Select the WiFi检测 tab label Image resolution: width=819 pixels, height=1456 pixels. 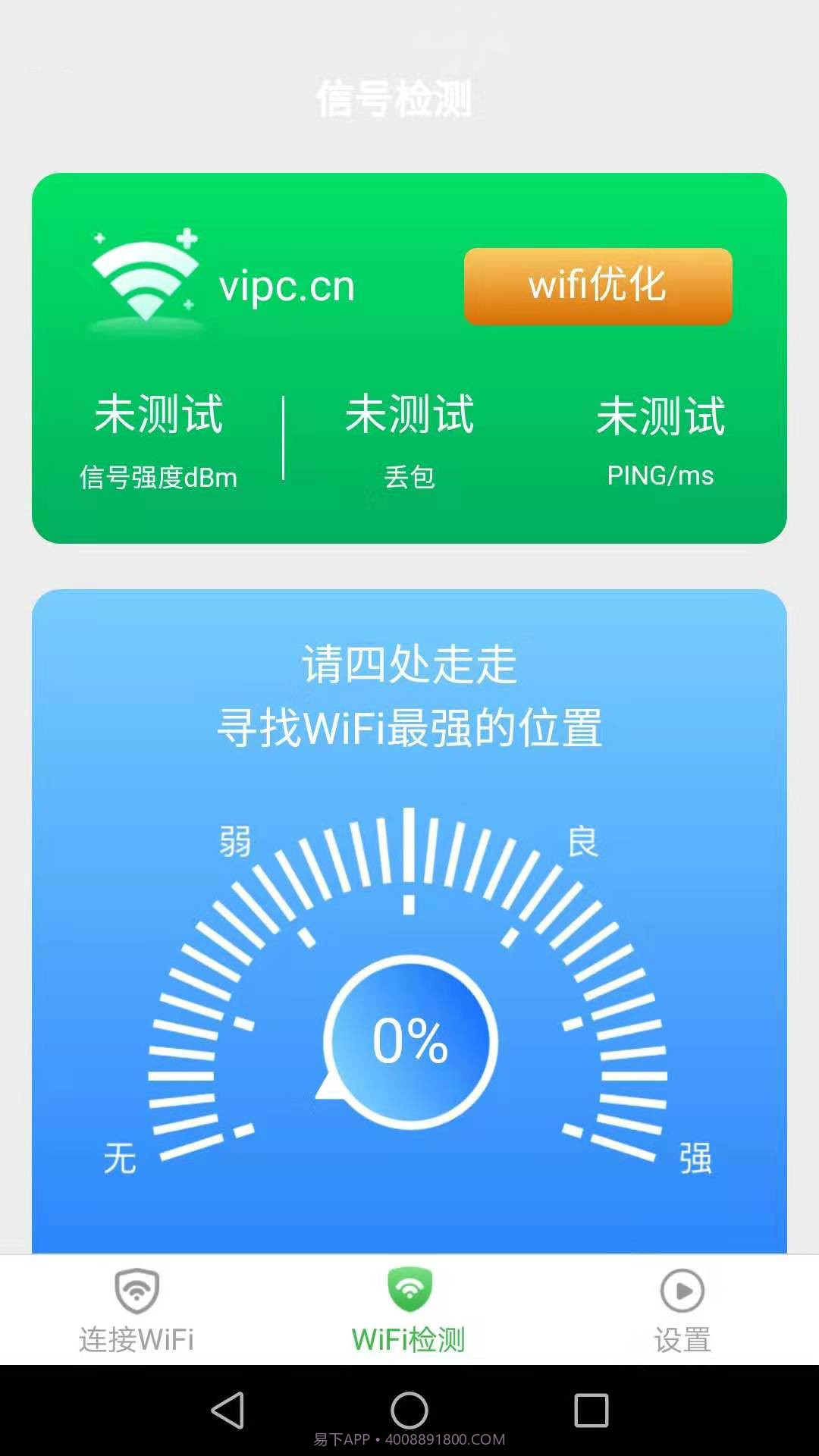click(x=409, y=1336)
